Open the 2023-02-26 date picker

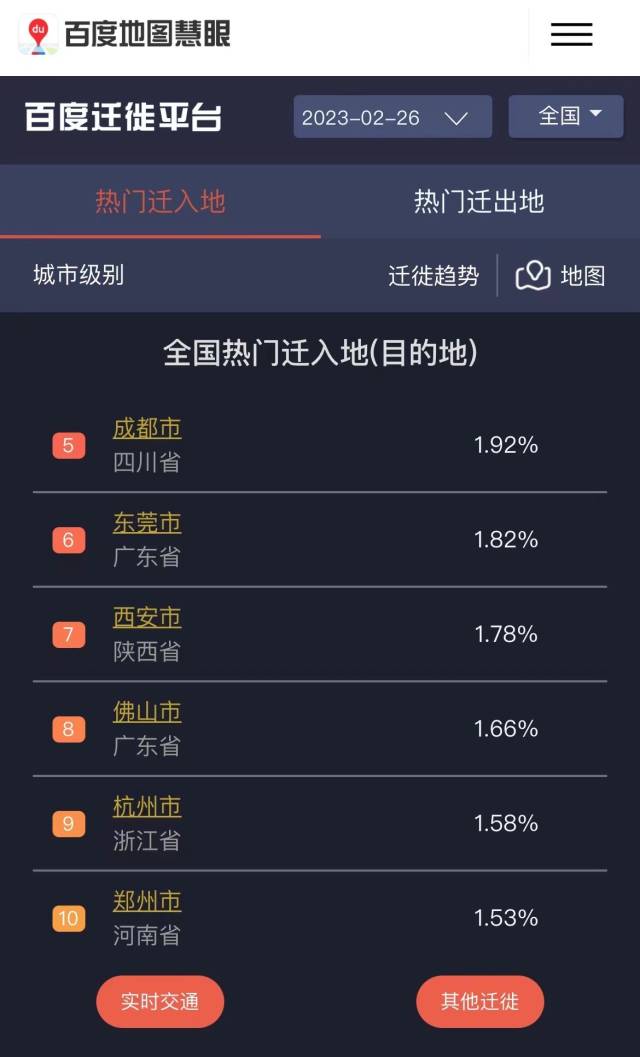(x=392, y=117)
